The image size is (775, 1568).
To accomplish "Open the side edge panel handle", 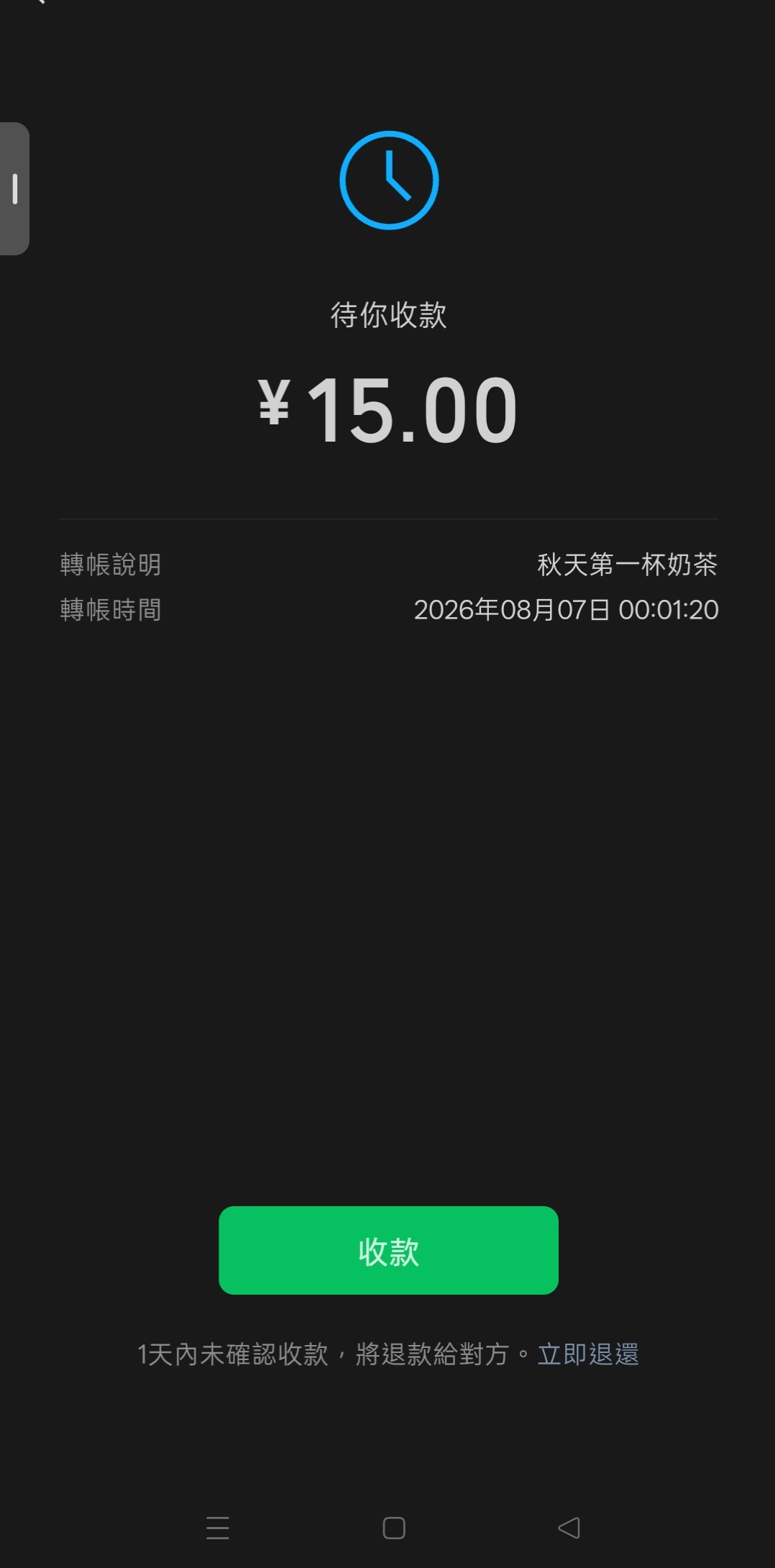I will [x=14, y=188].
